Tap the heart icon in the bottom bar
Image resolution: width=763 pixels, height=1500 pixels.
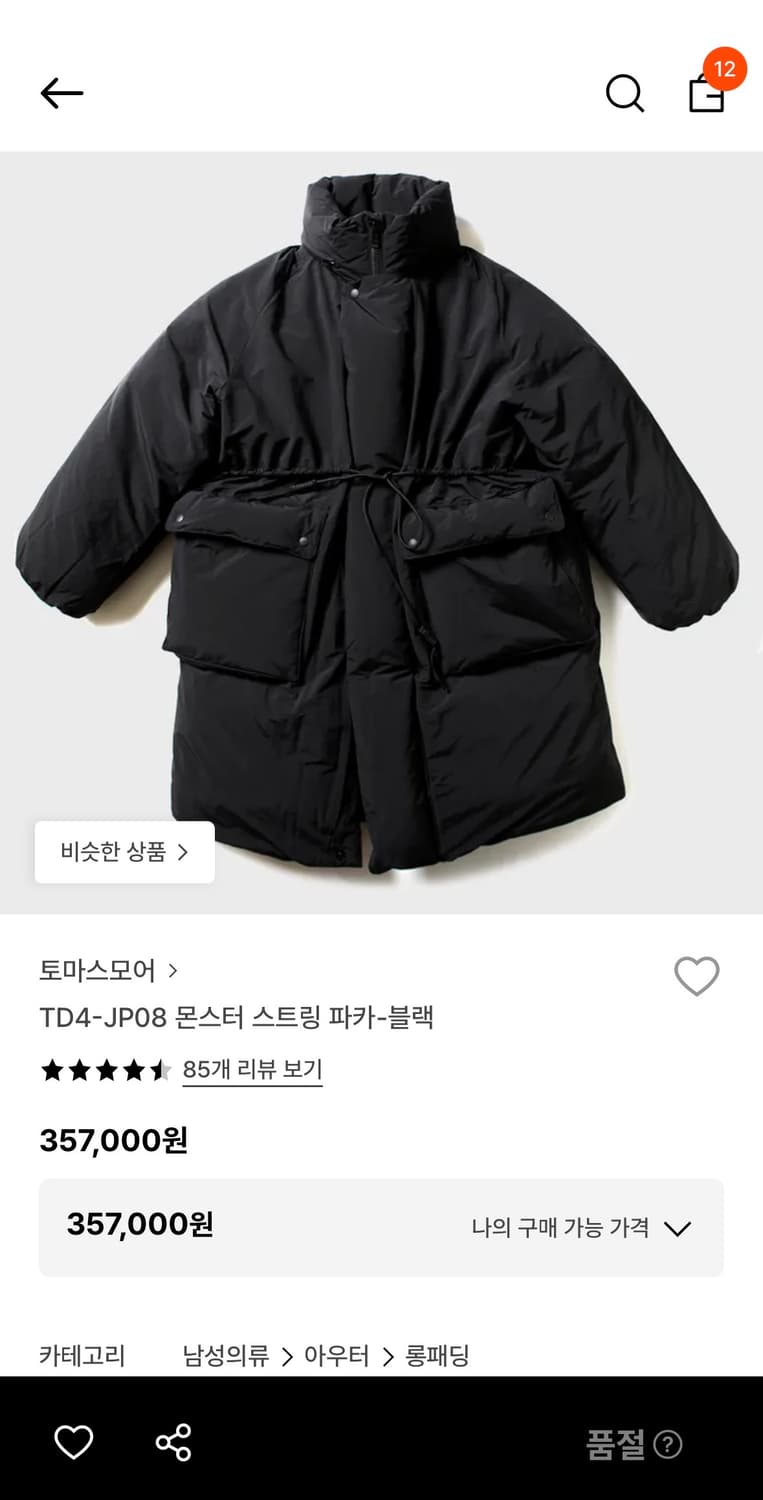[x=73, y=1442]
